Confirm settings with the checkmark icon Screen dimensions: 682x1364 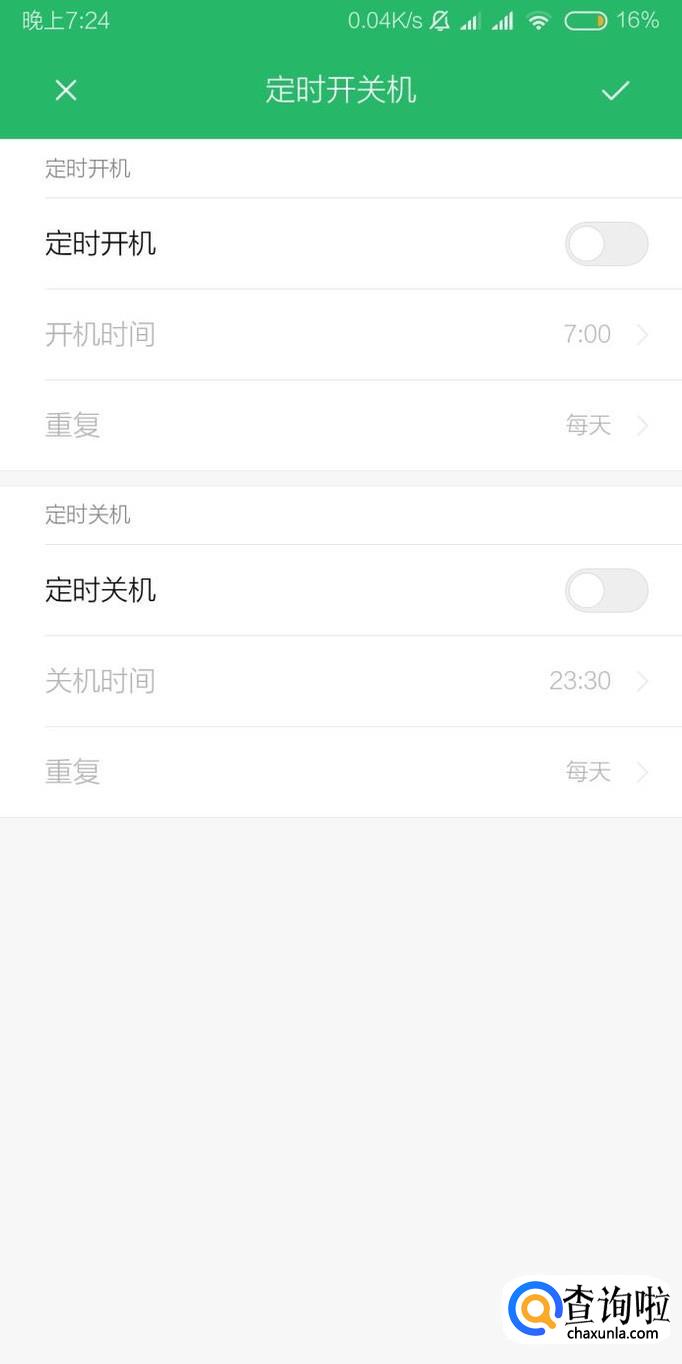click(615, 91)
